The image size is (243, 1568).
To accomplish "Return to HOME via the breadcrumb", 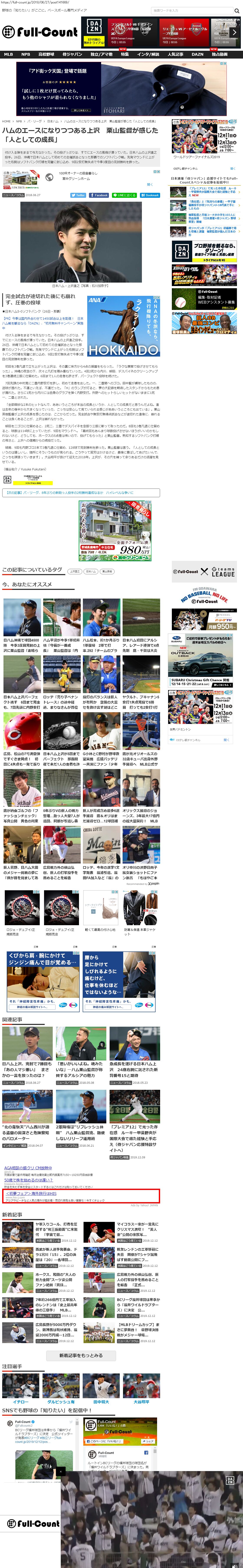I will coord(6,121).
